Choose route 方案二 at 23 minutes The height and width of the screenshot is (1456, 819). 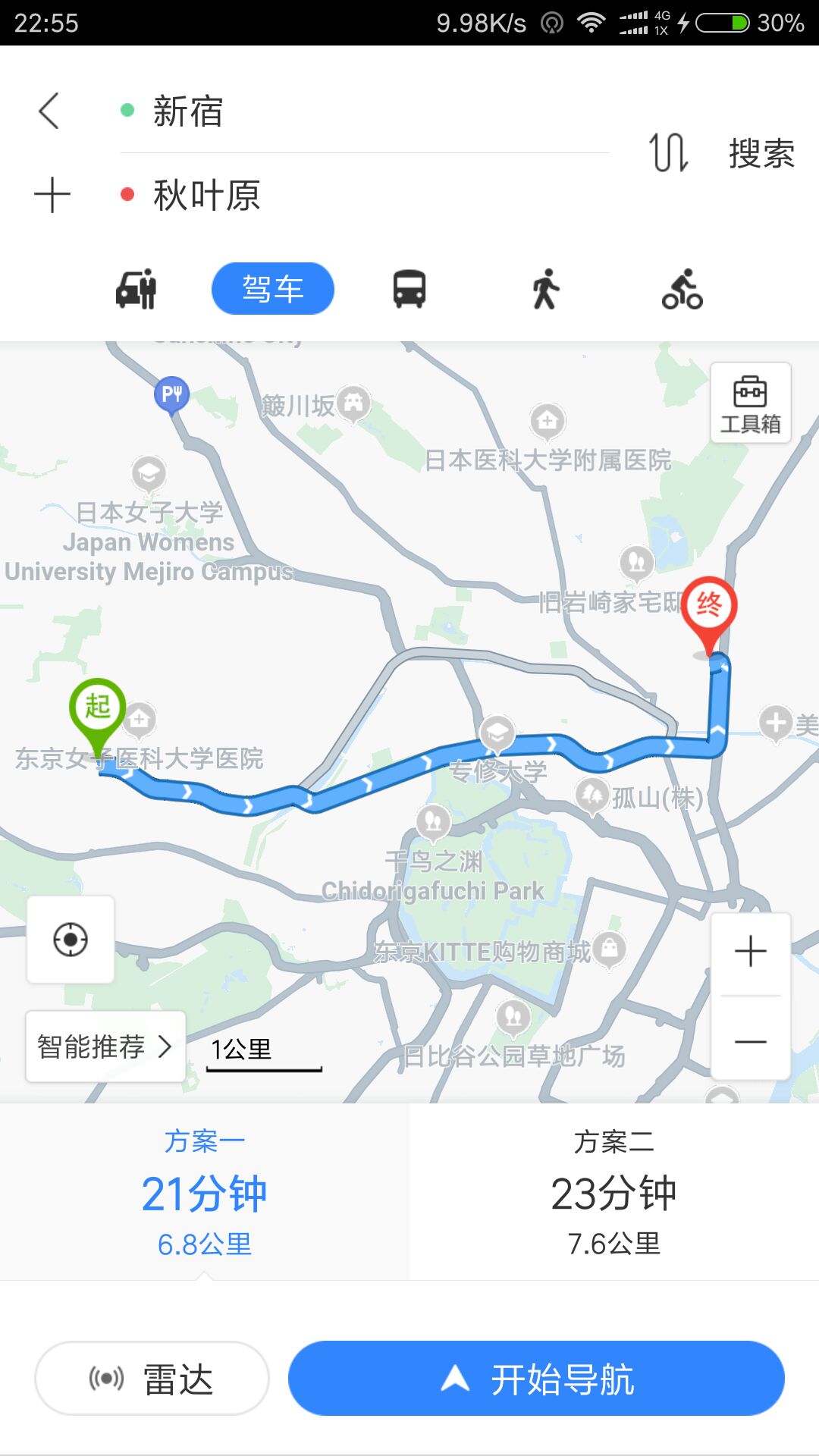[x=614, y=1192]
